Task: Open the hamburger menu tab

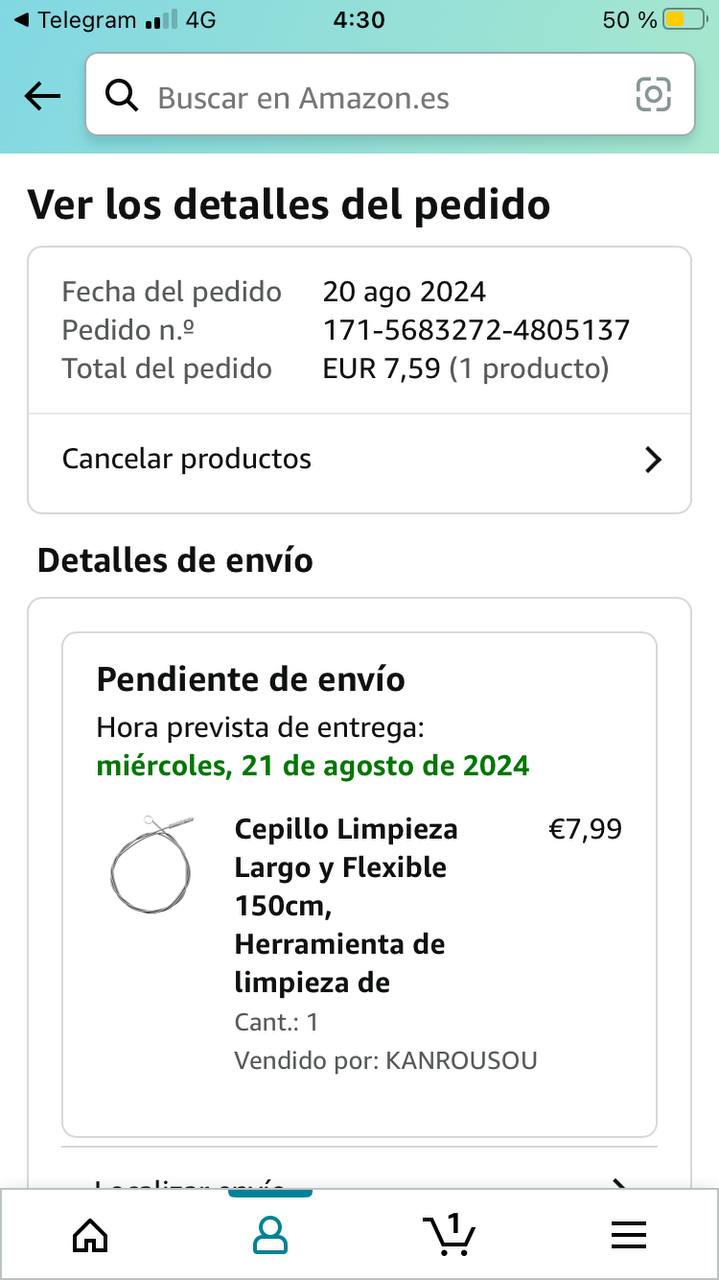Action: (x=628, y=1236)
